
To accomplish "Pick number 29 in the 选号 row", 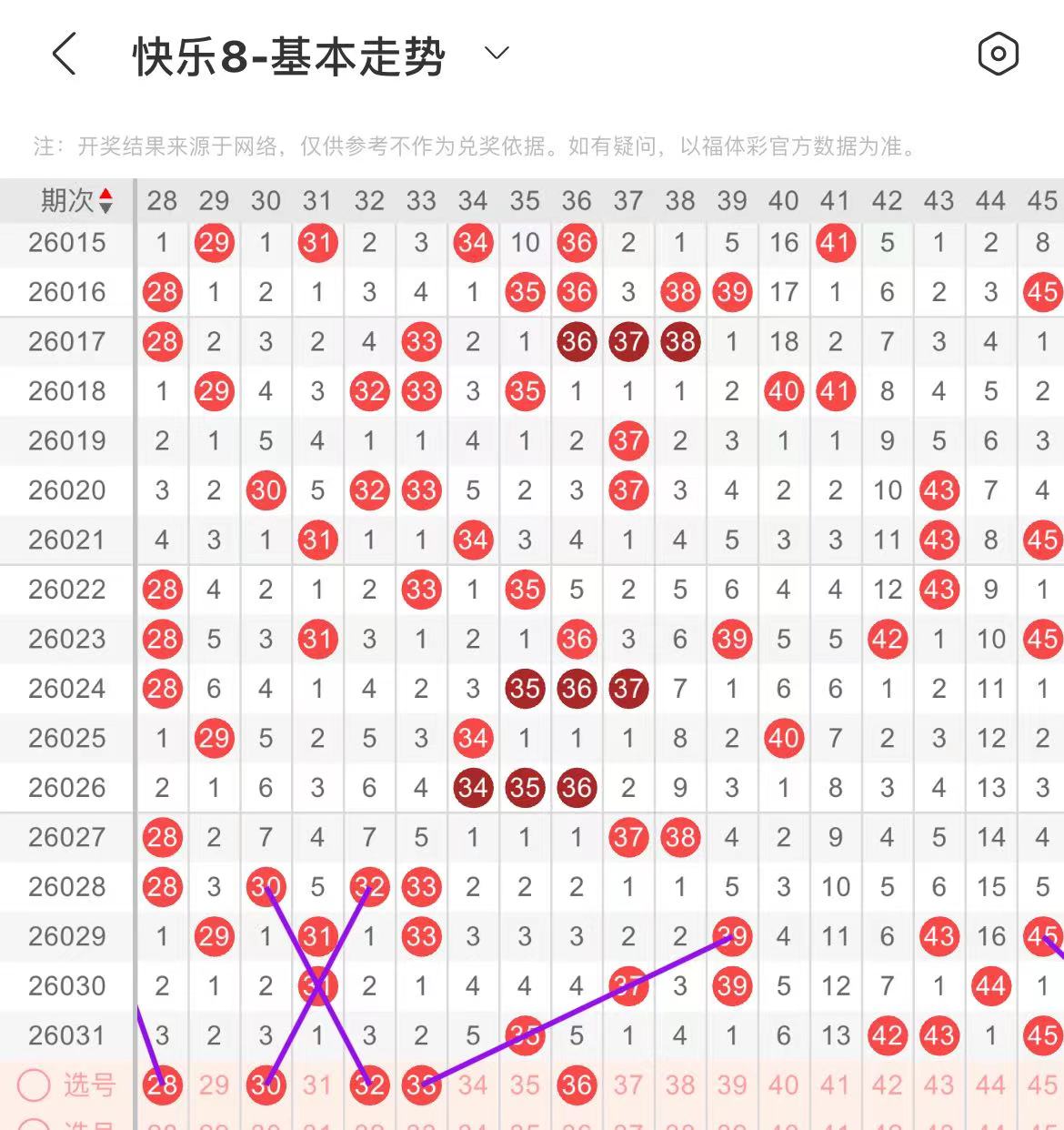I will (214, 1085).
